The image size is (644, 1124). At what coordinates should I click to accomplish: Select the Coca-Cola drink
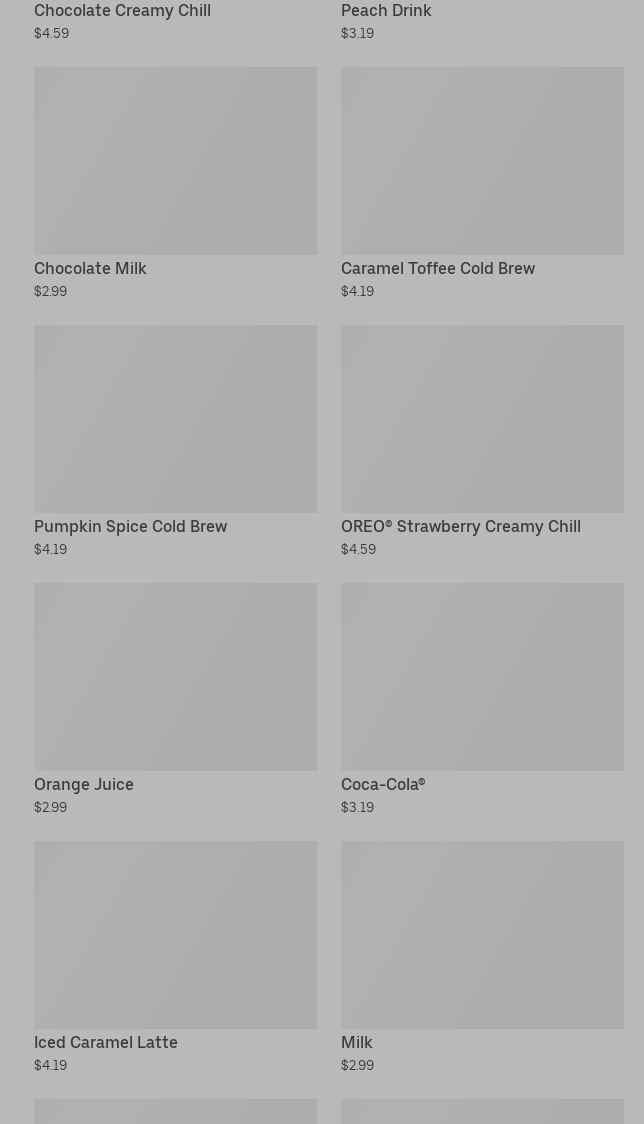click(x=482, y=699)
